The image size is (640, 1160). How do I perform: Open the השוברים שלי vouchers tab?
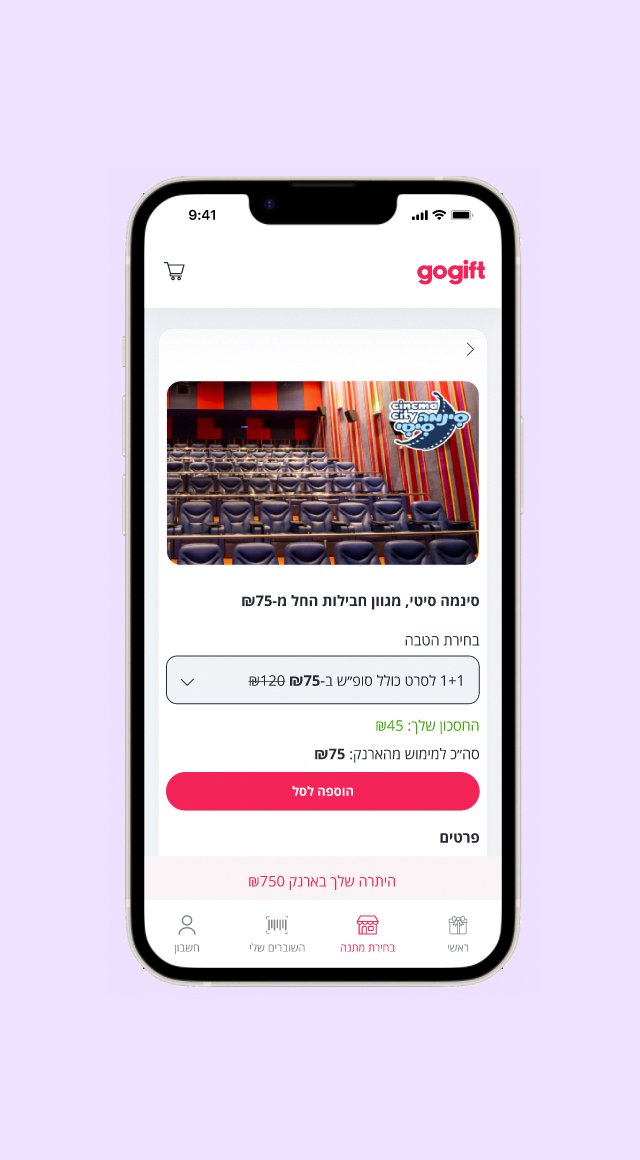coord(277,932)
